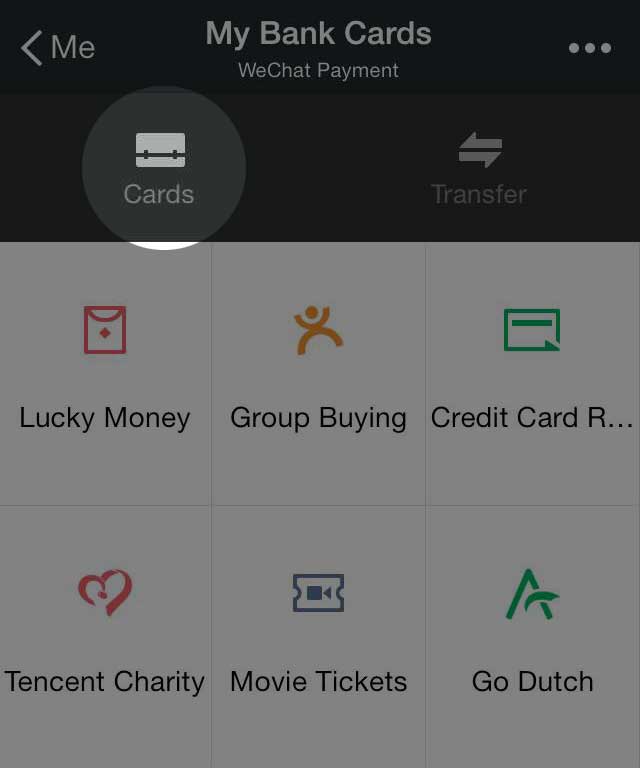Launch the Go Dutch service

click(x=532, y=634)
